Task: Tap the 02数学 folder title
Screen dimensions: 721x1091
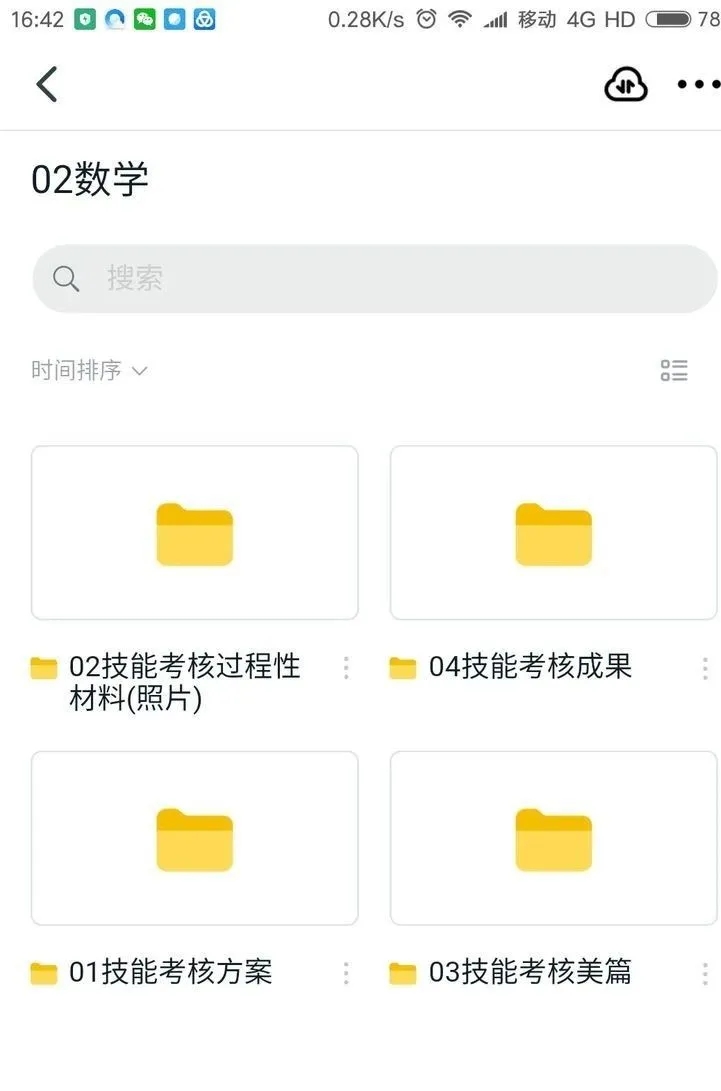Action: (89, 179)
